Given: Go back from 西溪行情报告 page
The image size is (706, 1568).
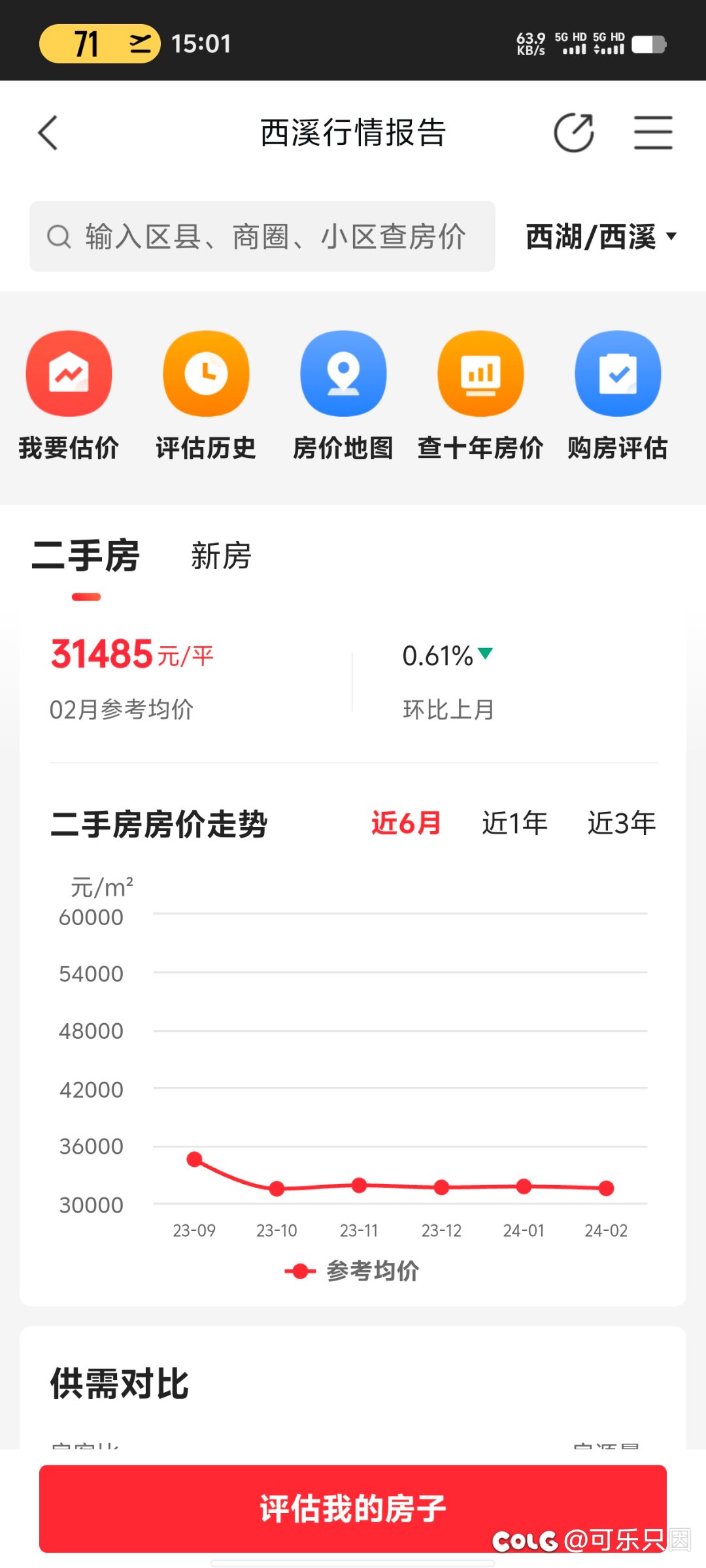Looking at the screenshot, I should tap(48, 133).
